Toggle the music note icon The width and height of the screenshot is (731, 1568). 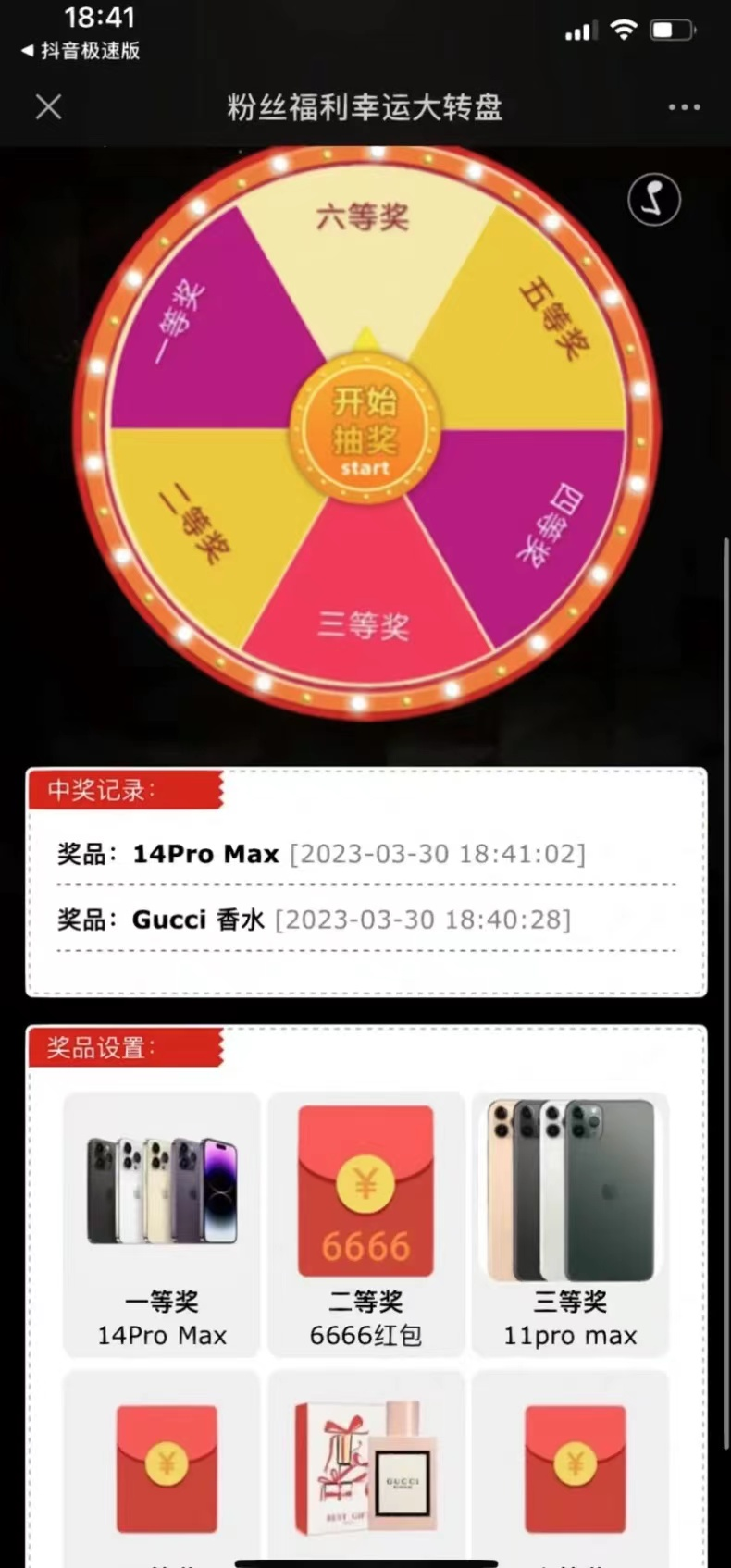654,200
